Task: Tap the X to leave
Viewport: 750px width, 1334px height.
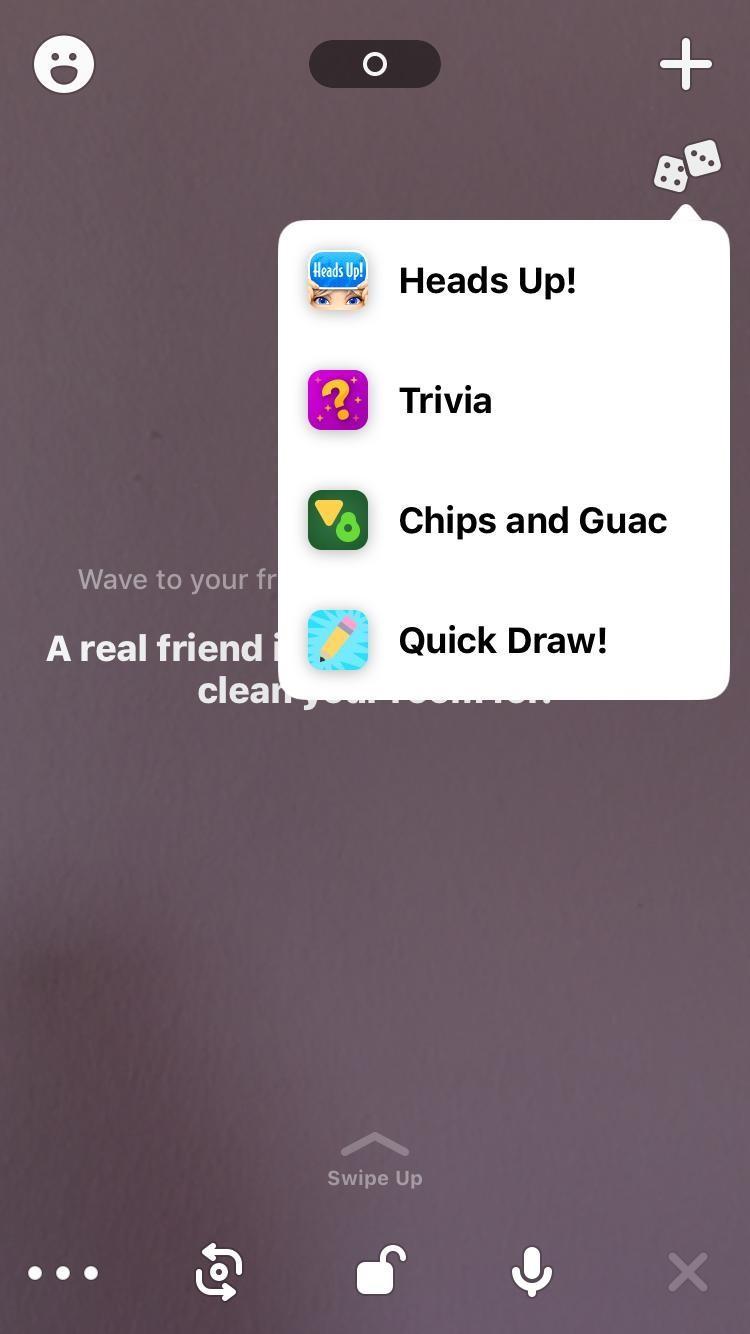Action: pos(688,1273)
